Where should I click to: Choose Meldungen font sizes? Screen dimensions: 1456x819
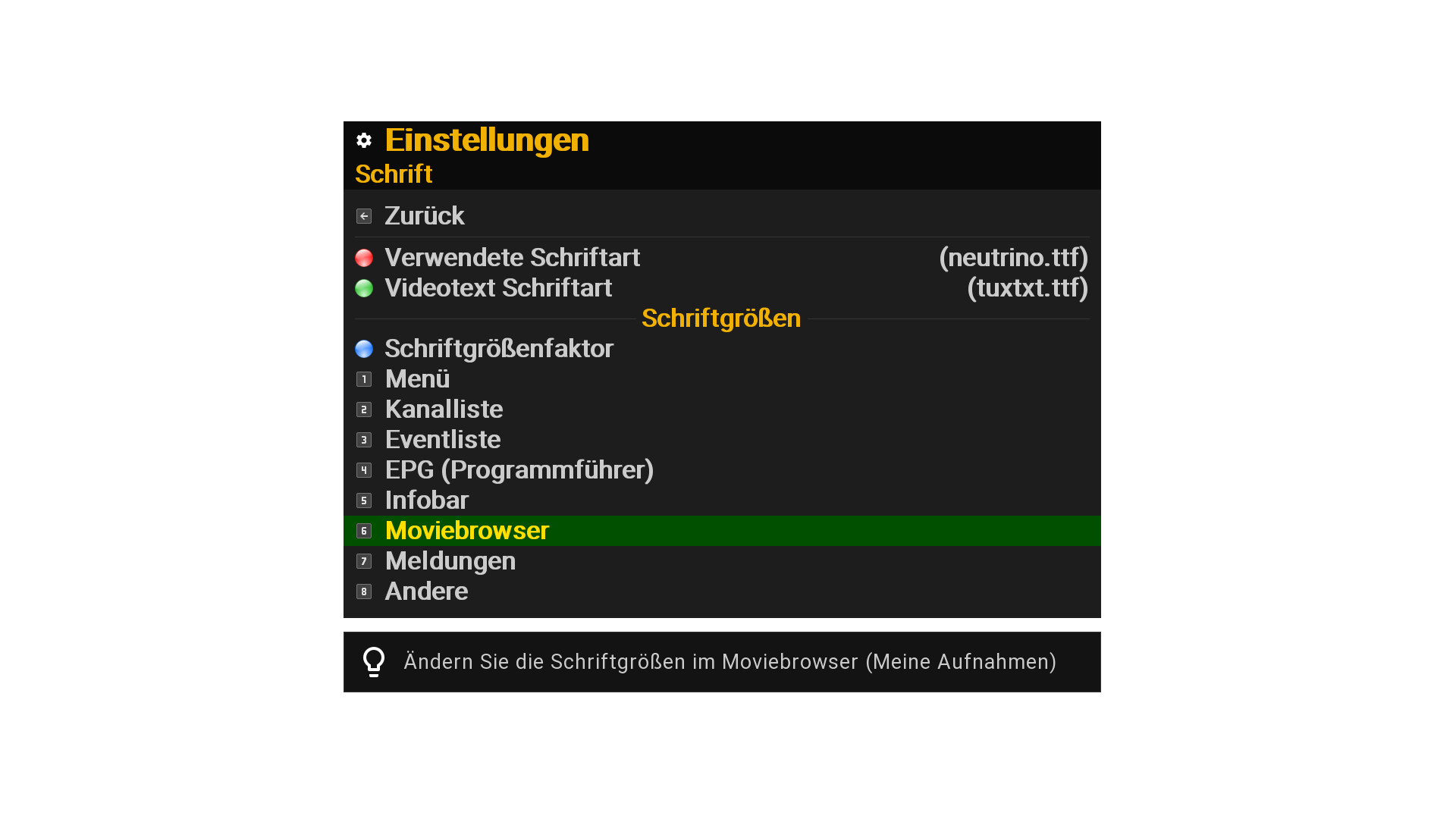[x=450, y=561]
